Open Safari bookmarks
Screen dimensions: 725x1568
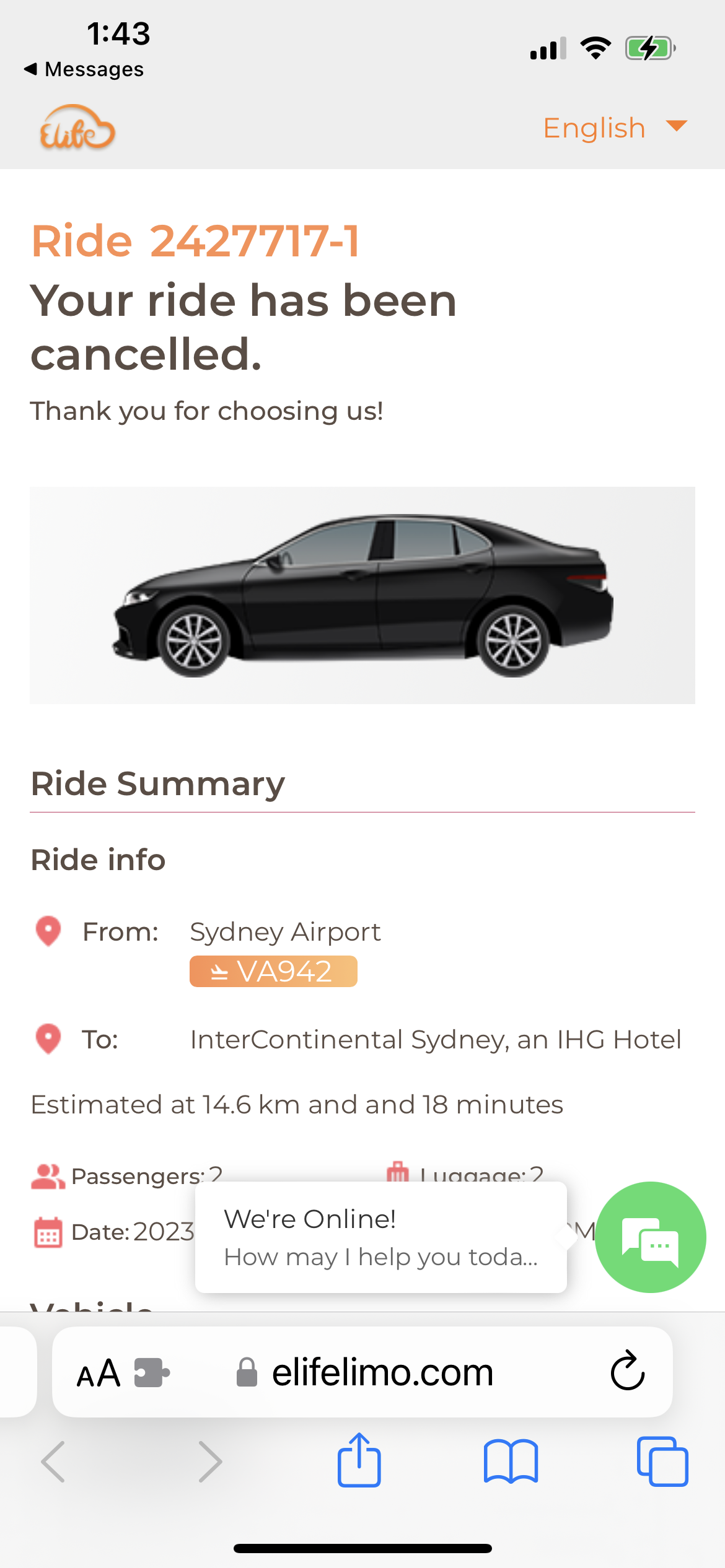511,1461
